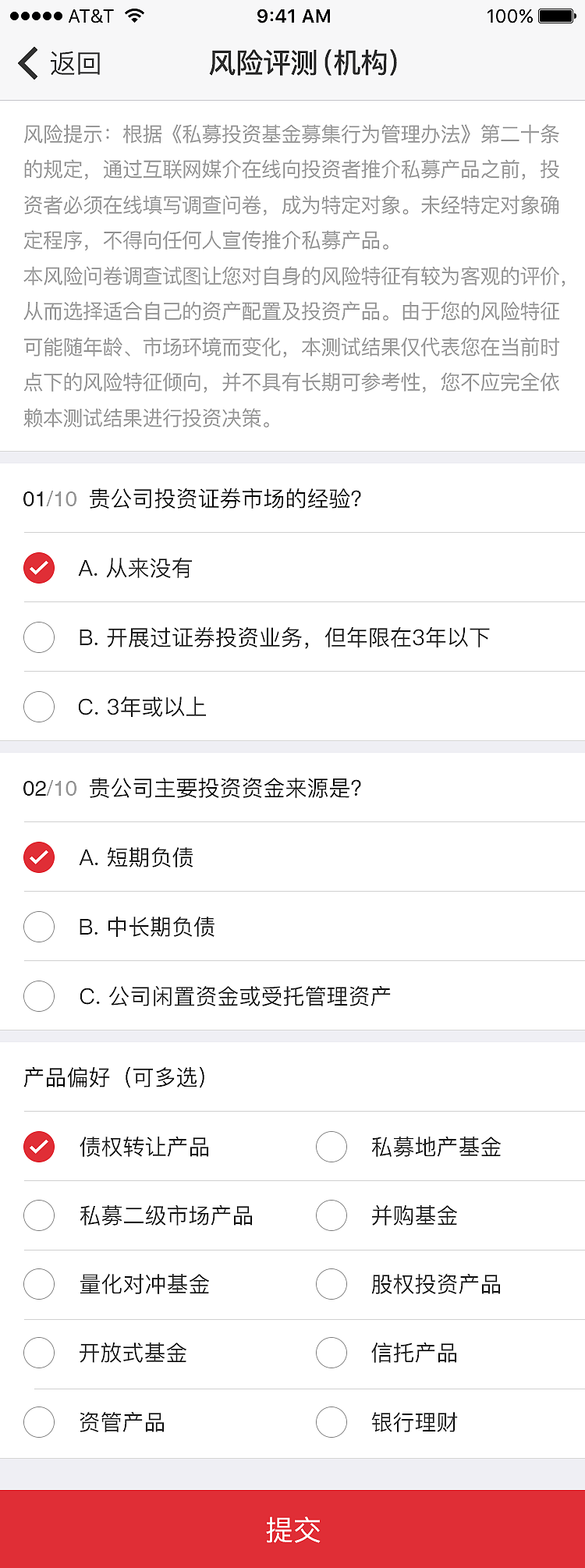This screenshot has height=1568, width=585.
Task: Check the 股权投资产品 option
Action: tap(331, 1284)
